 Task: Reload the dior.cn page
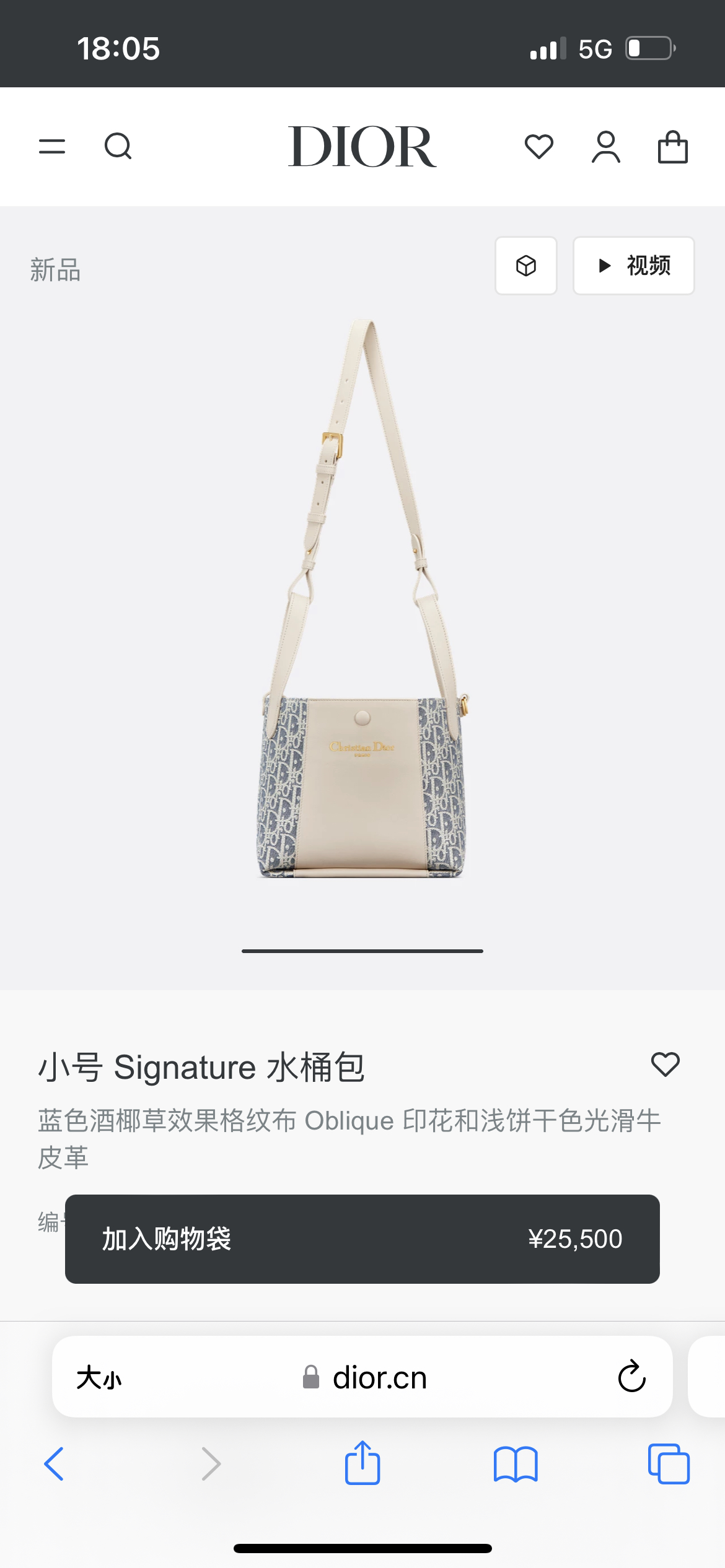pos(631,1377)
